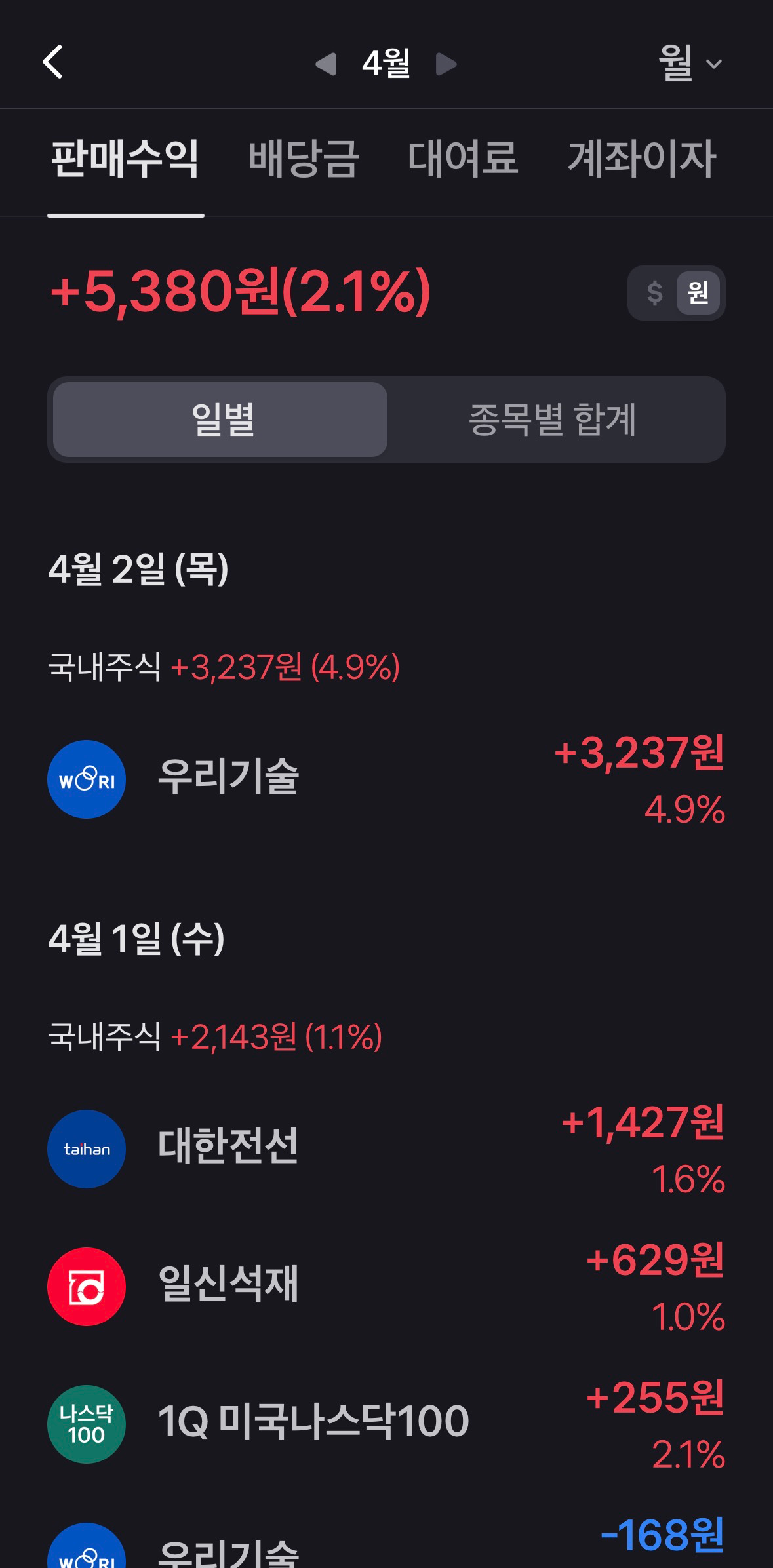Image resolution: width=773 pixels, height=1568 pixels.
Task: Select the 판매수익 tab
Action: point(125,159)
